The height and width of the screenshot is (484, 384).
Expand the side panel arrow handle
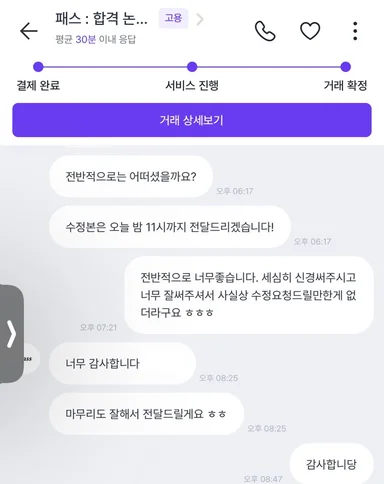12,334
